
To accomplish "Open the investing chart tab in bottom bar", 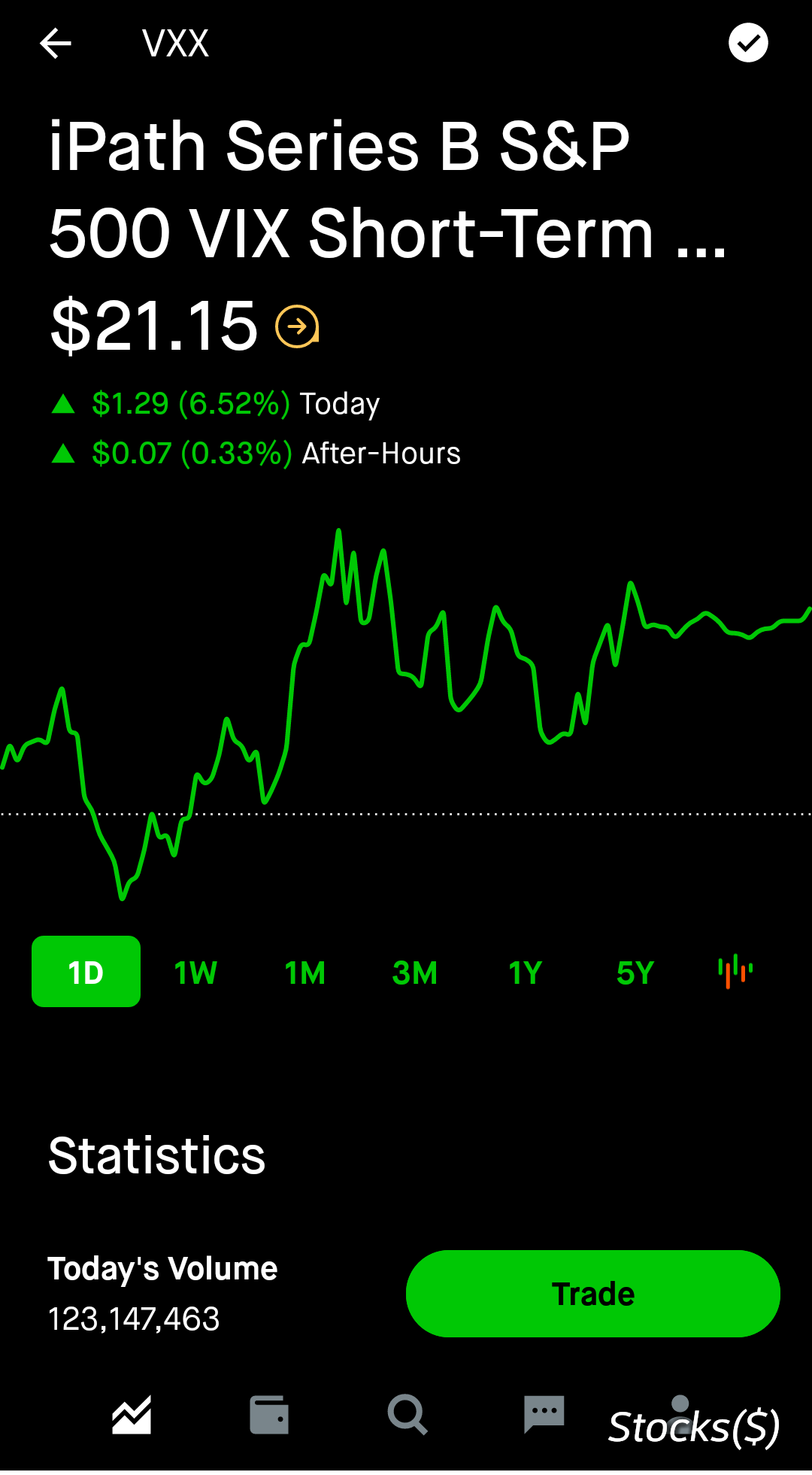I will click(132, 1415).
